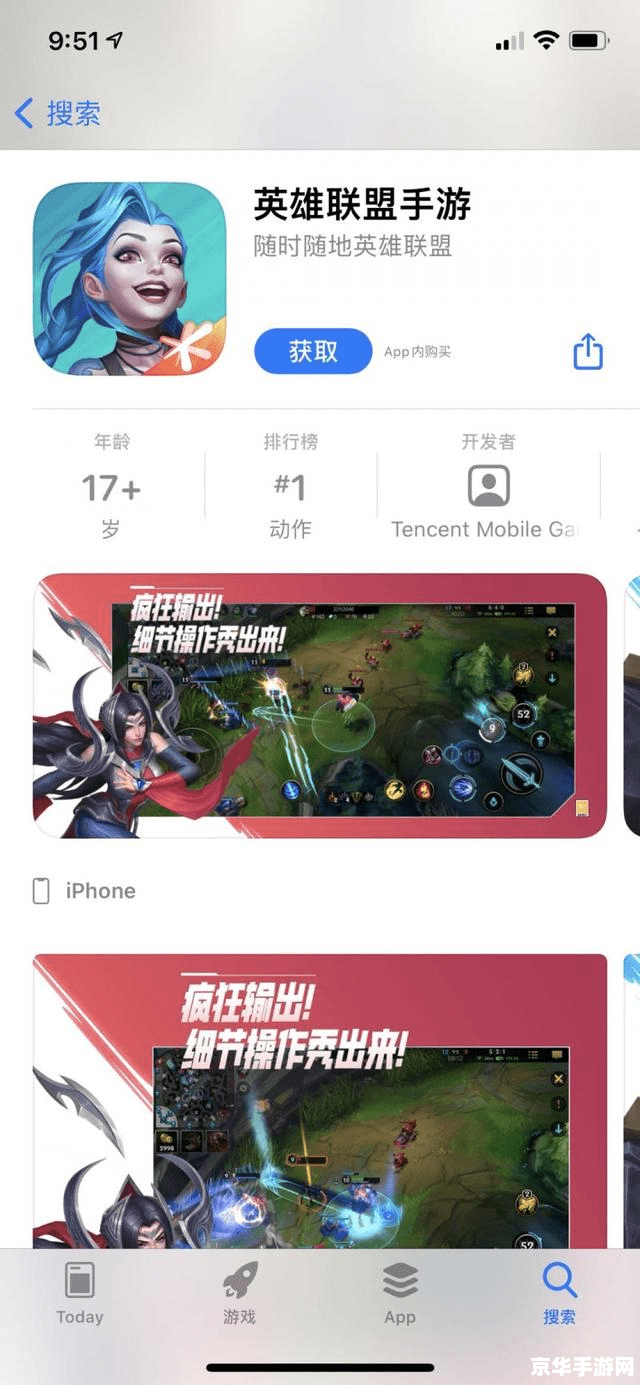
Task: Tap the 获取 button to download
Action: click(x=313, y=351)
